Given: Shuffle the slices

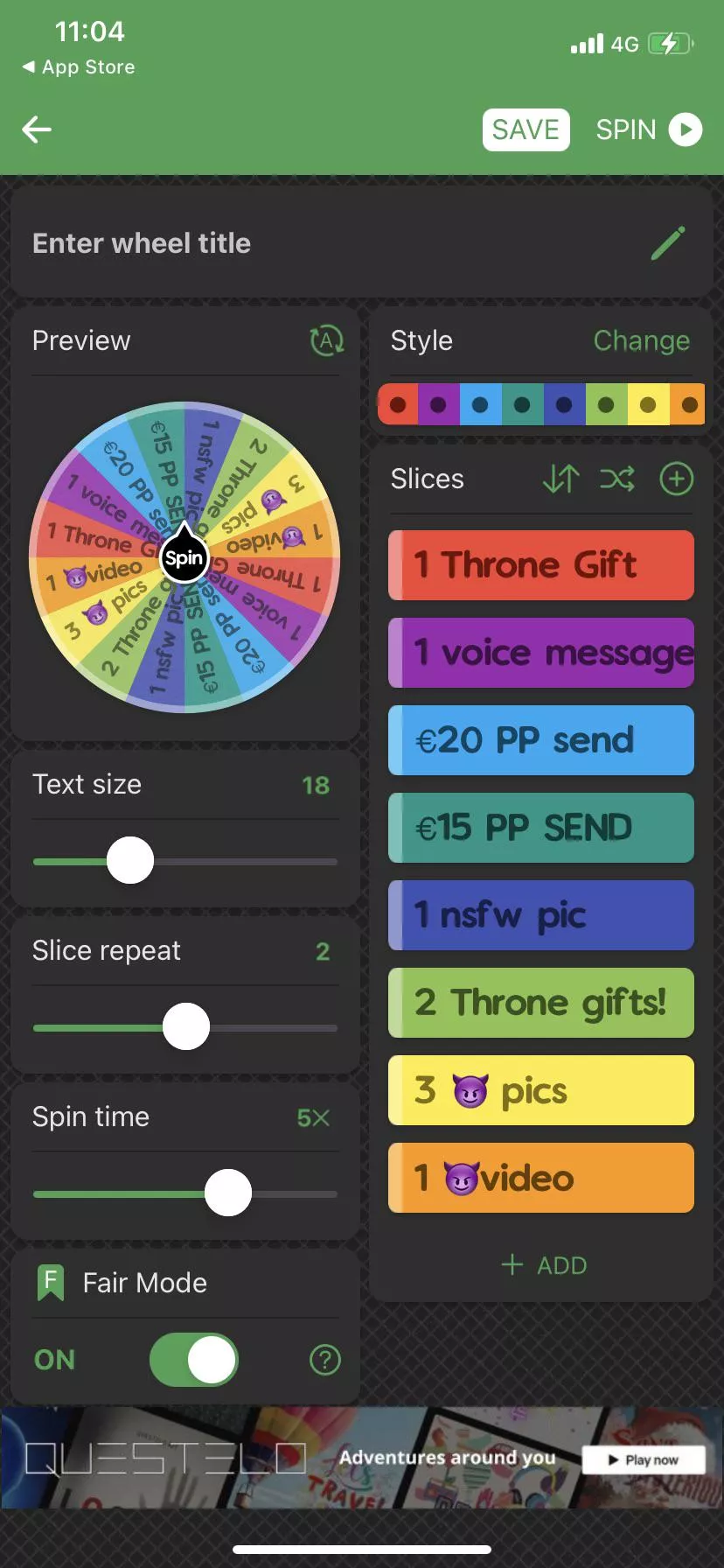Looking at the screenshot, I should [x=617, y=479].
